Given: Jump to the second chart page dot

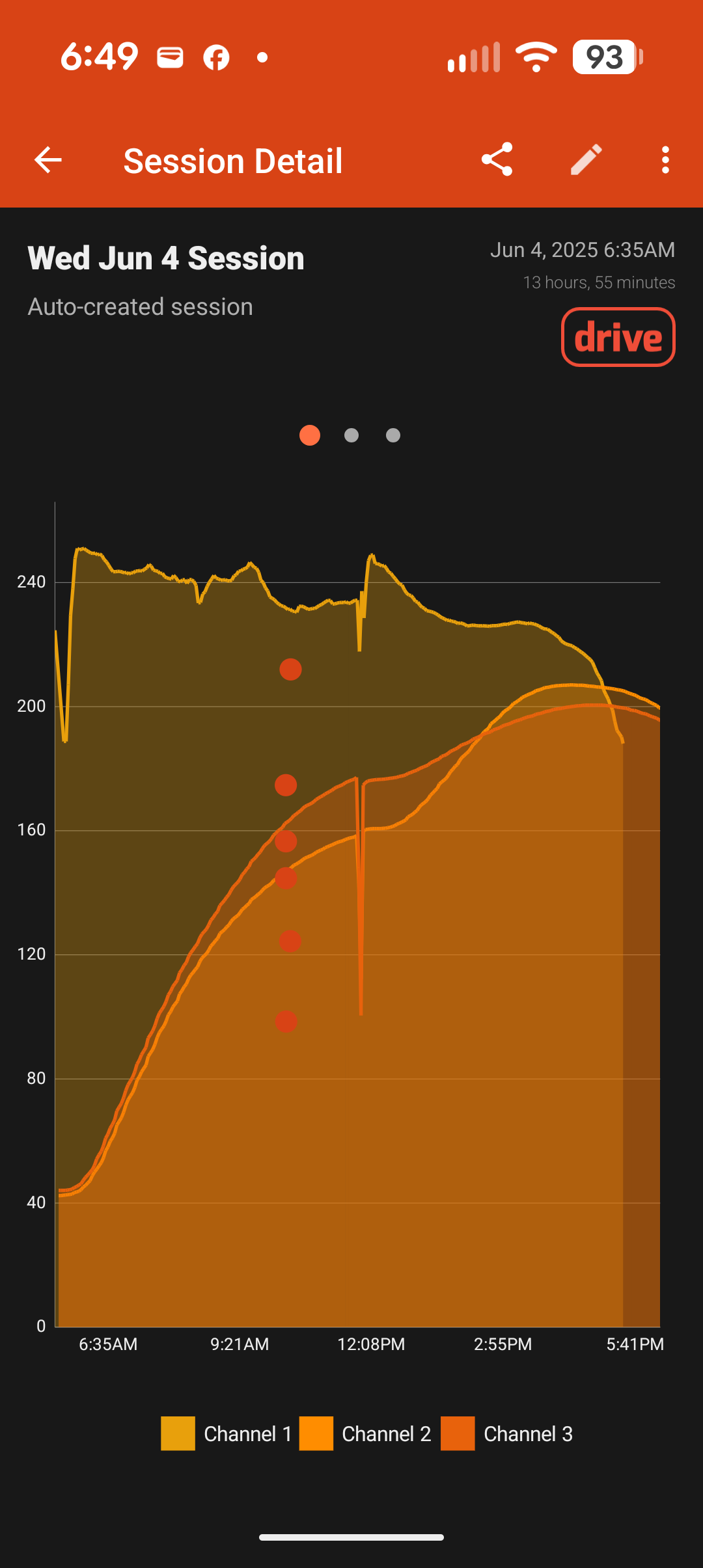Looking at the screenshot, I should (351, 435).
